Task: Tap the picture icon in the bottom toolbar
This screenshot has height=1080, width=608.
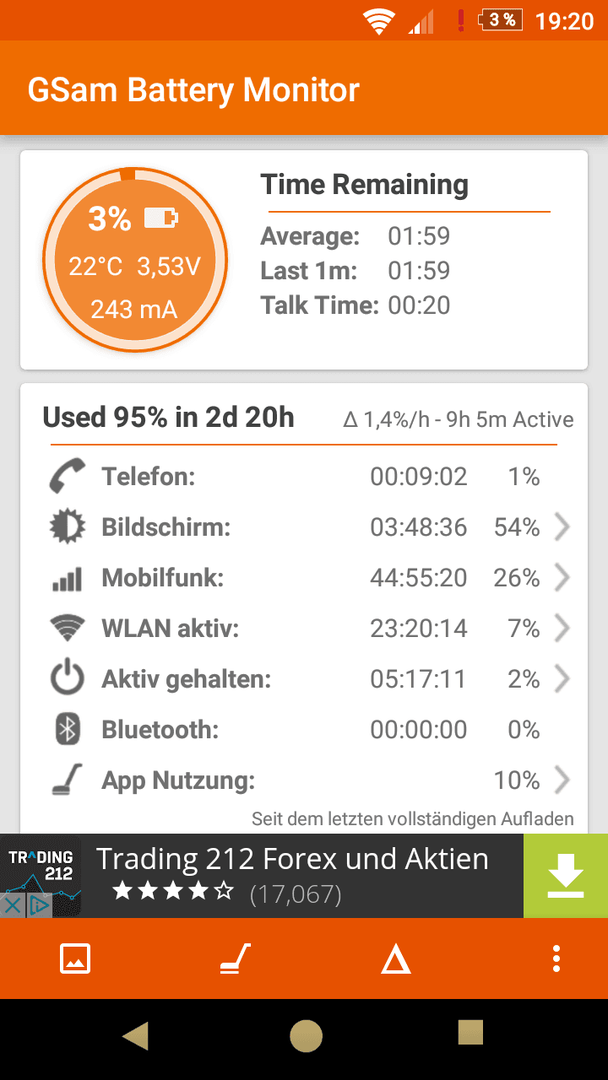Action: click(x=75, y=958)
